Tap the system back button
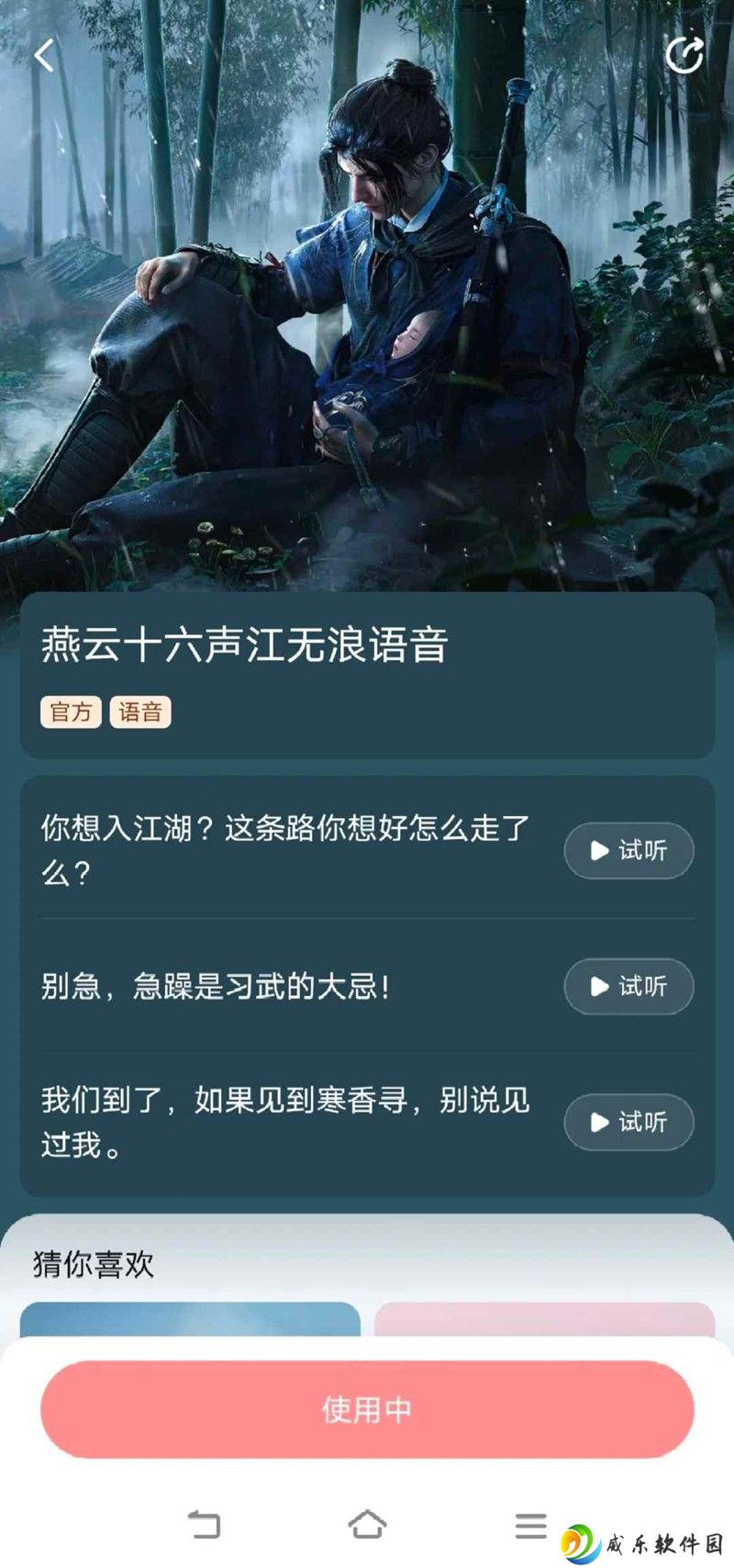The image size is (734, 1568). pos(204,1525)
